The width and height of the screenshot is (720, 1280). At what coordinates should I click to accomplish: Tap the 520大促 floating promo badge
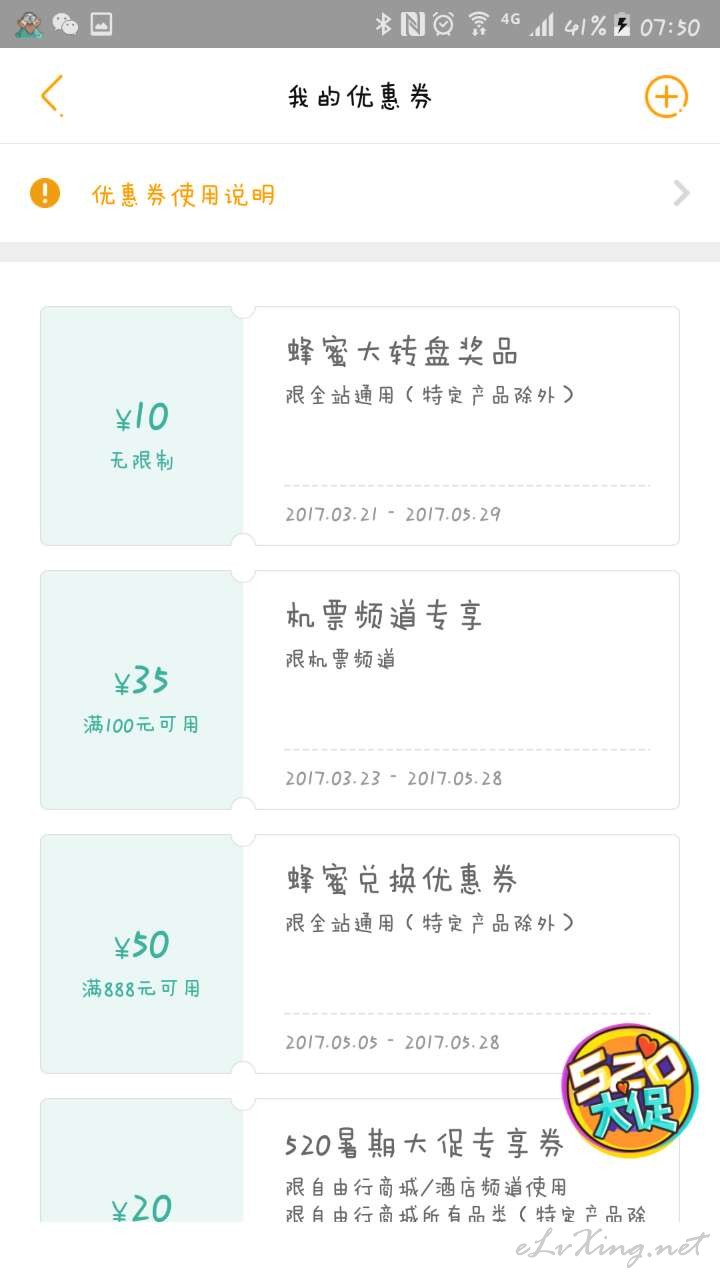click(x=630, y=1090)
